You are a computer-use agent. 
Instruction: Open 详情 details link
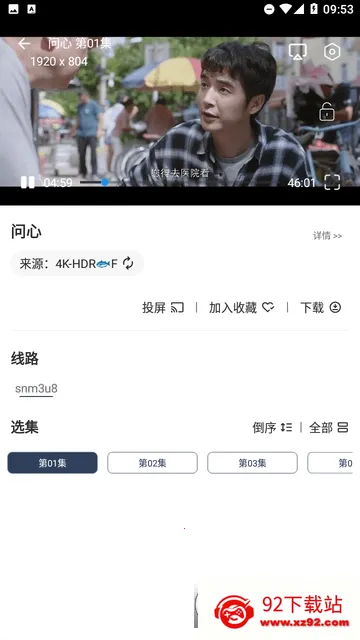pos(327,236)
